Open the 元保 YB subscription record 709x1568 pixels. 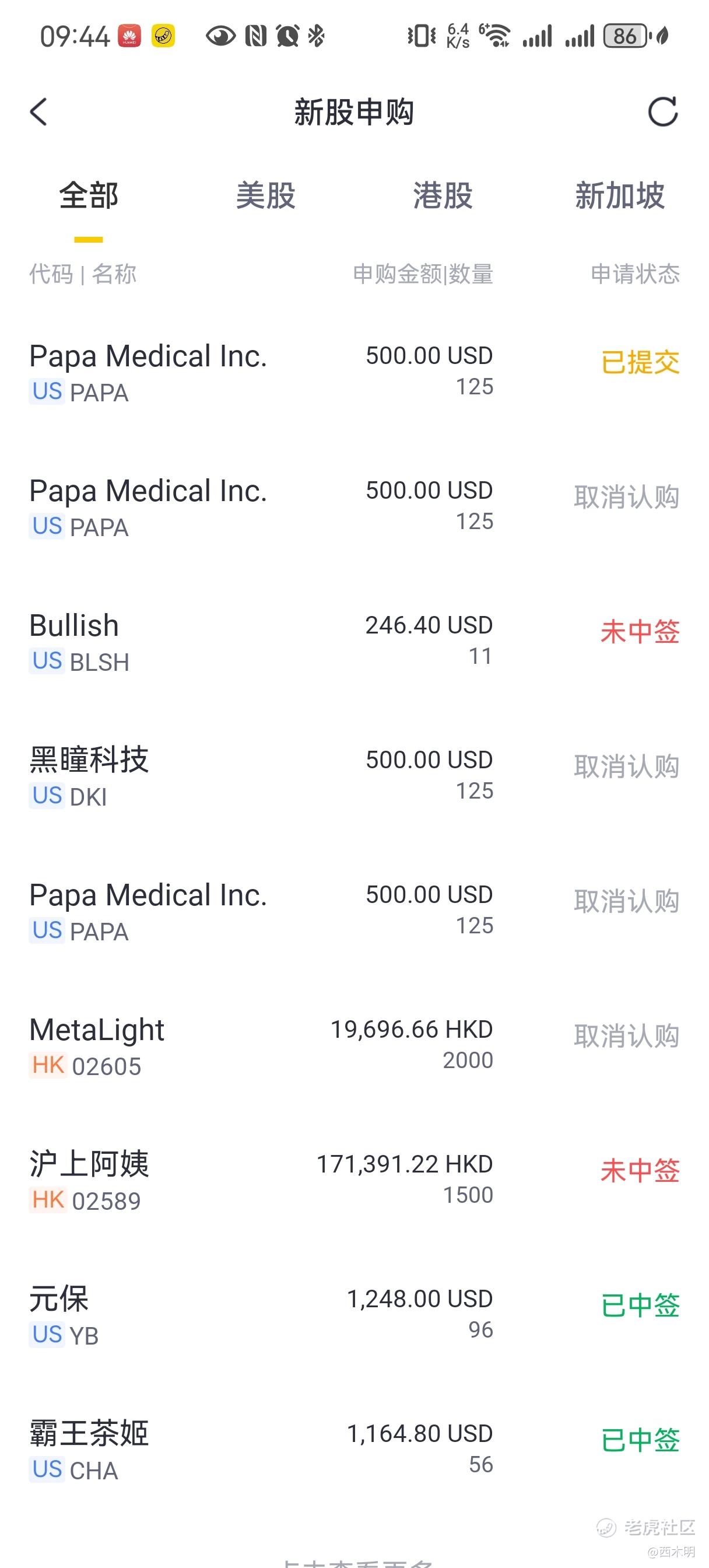[353, 1315]
